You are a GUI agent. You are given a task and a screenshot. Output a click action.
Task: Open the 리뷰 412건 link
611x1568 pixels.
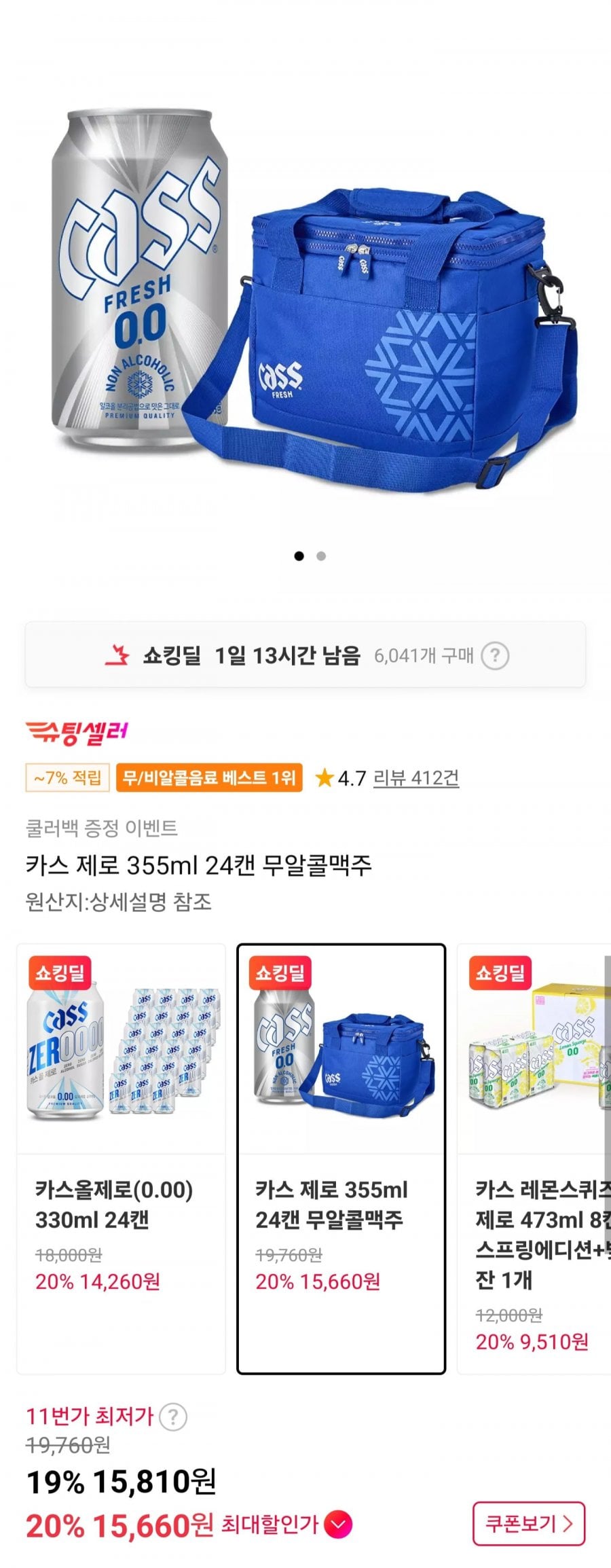(416, 778)
